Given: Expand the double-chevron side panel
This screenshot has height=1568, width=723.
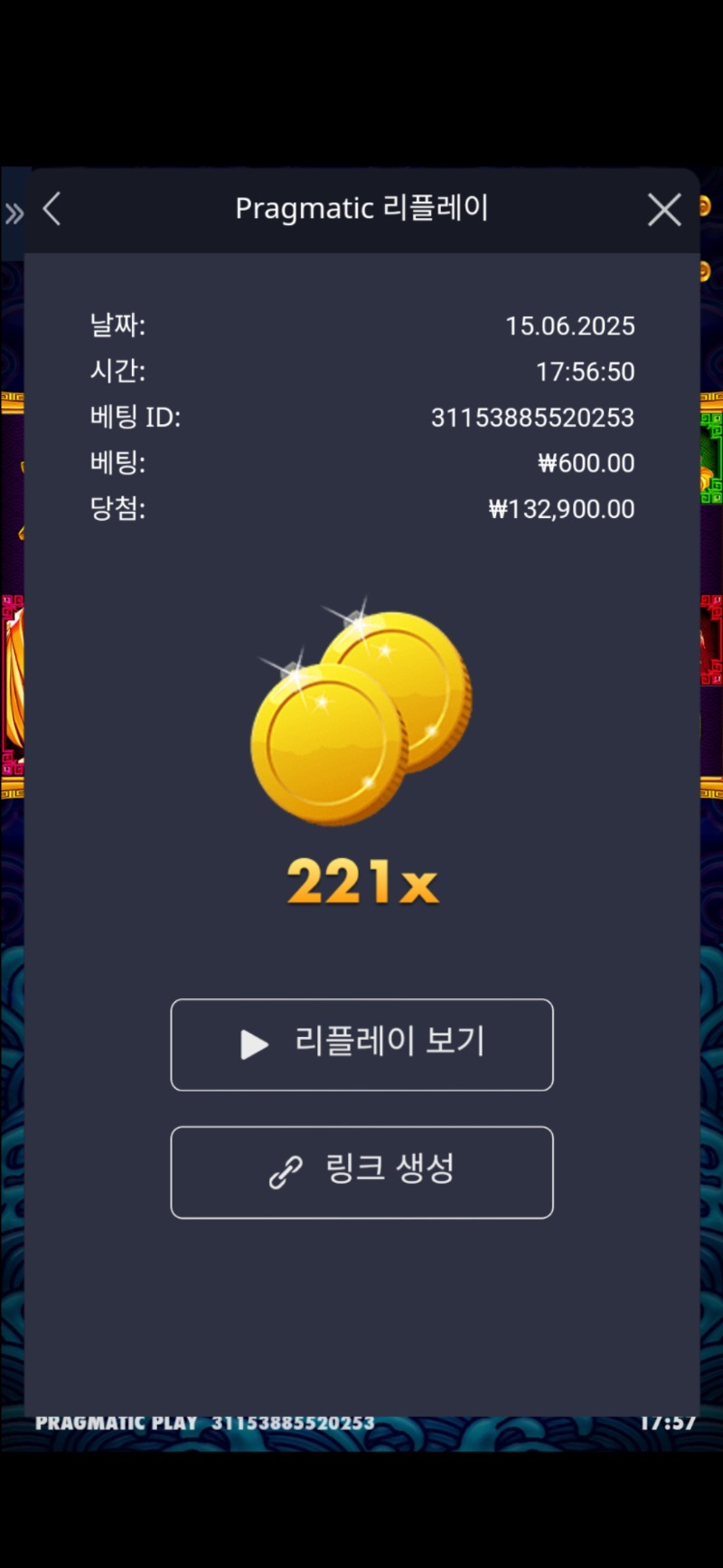Looking at the screenshot, I should 14,214.
